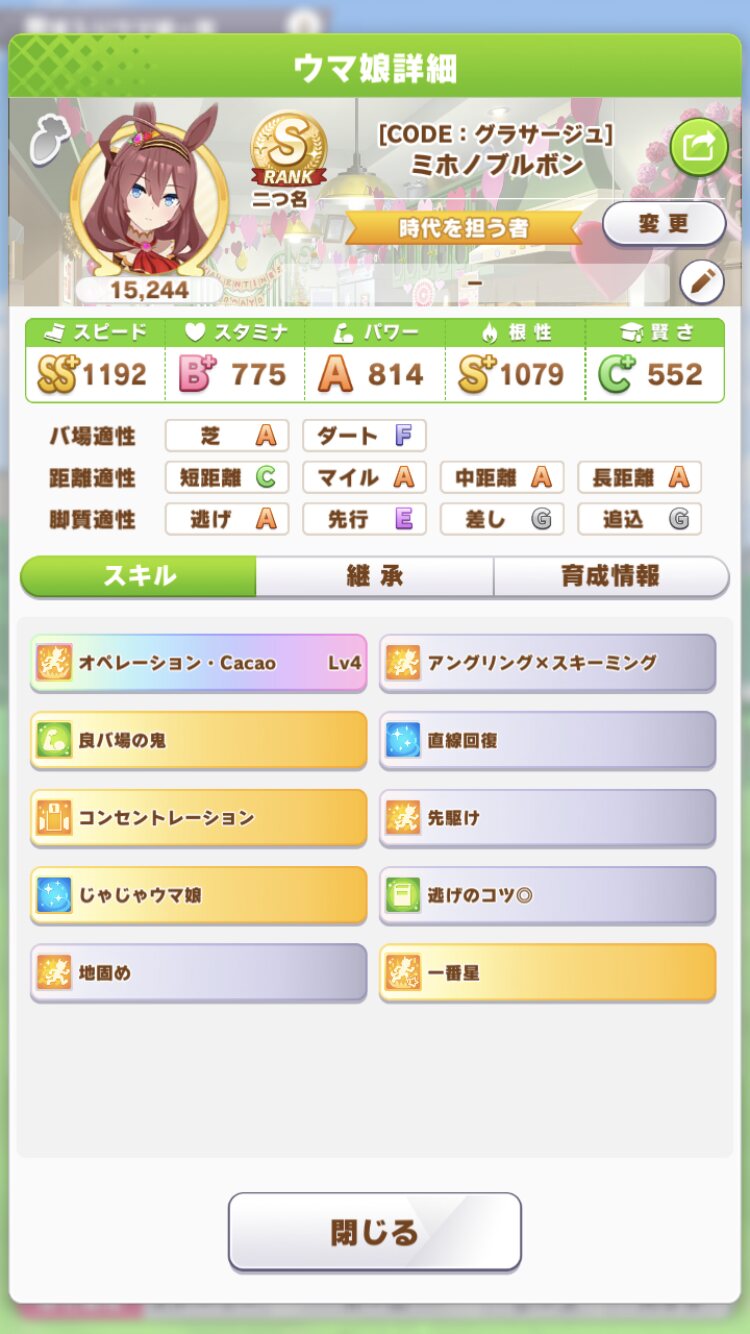The height and width of the screenshot is (1334, 750).
Task: Show details for 直線回復 skill
Action: (547, 740)
